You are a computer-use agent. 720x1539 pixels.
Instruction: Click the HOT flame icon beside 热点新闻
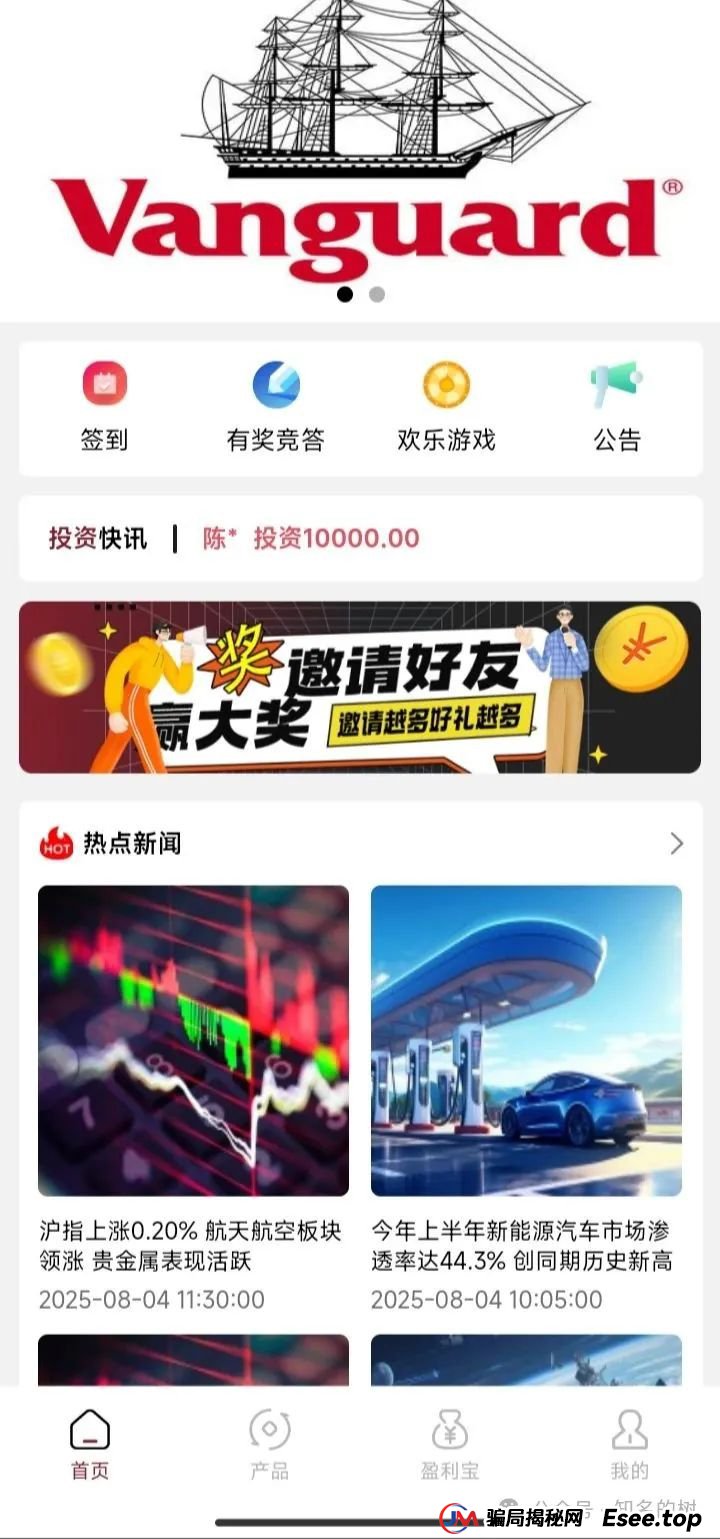click(57, 843)
